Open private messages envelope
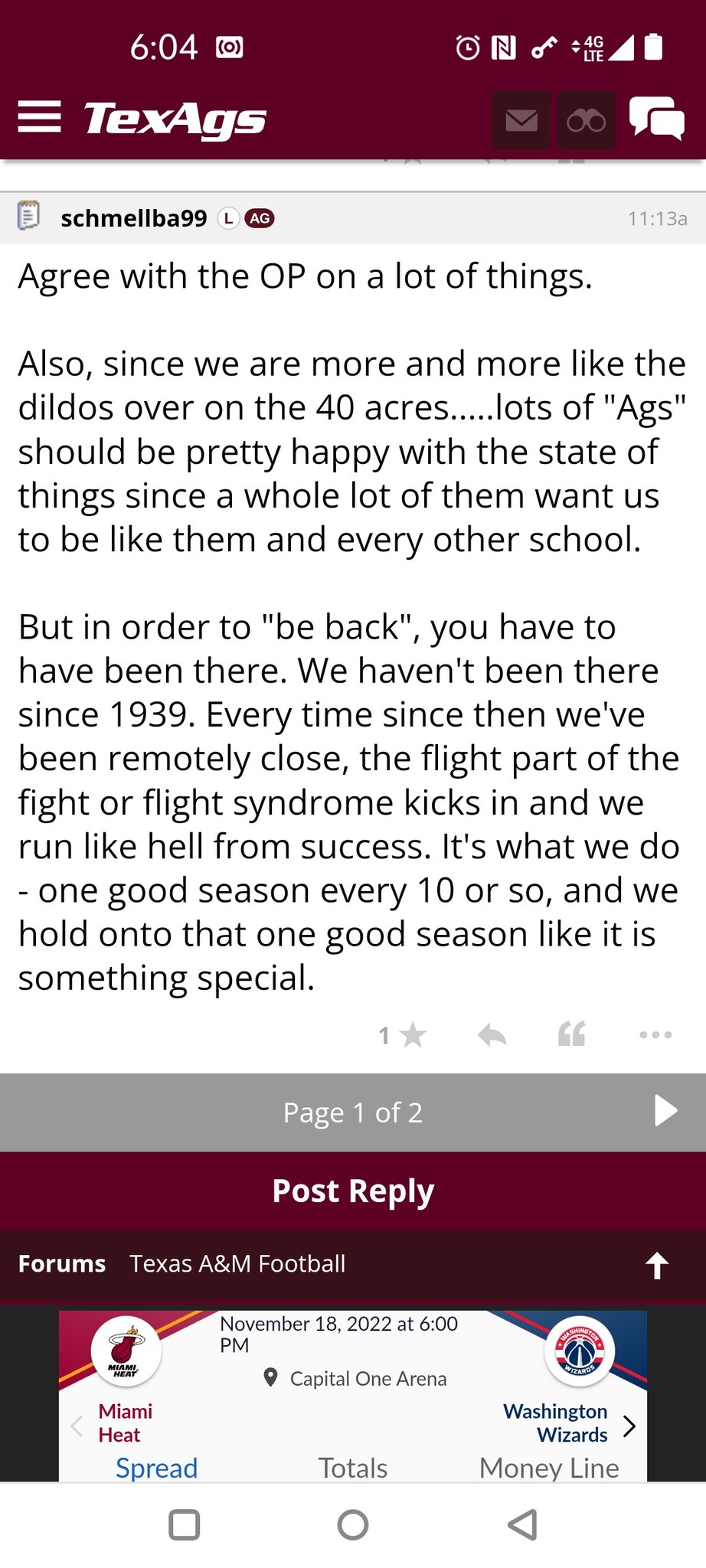This screenshot has height=1568, width=706. pos(521,120)
